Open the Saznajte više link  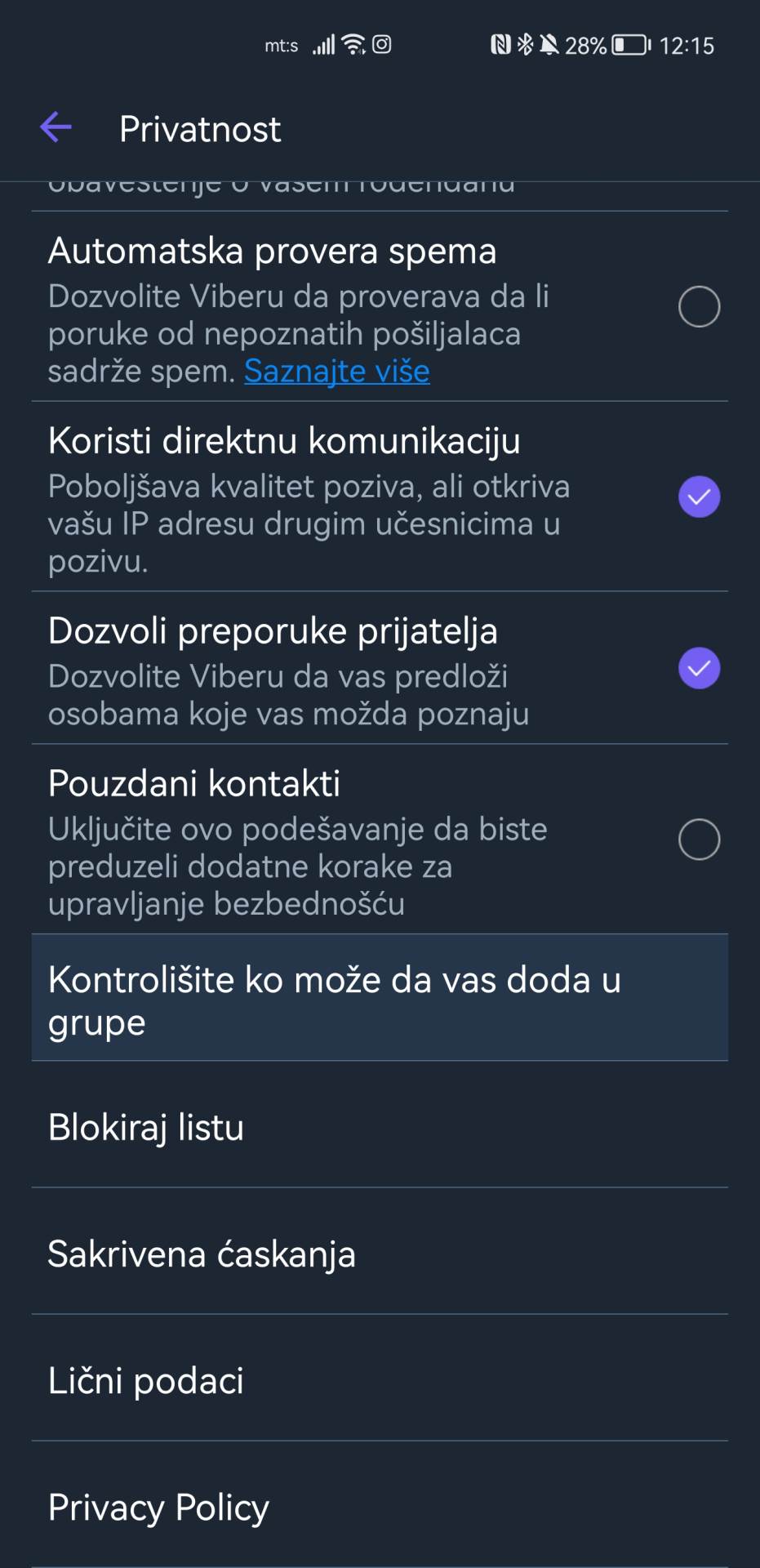[336, 372]
